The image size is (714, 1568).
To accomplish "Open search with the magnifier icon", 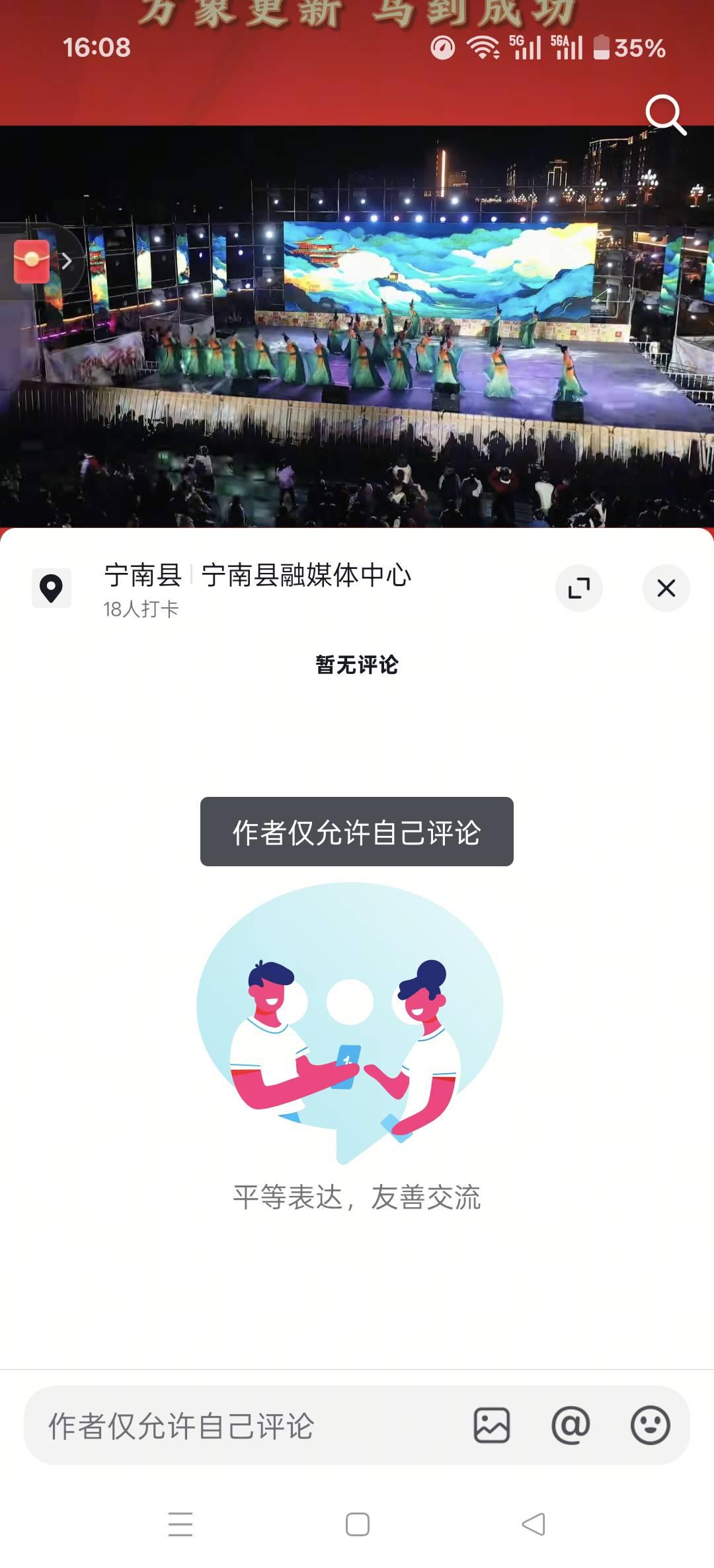I will [665, 114].
